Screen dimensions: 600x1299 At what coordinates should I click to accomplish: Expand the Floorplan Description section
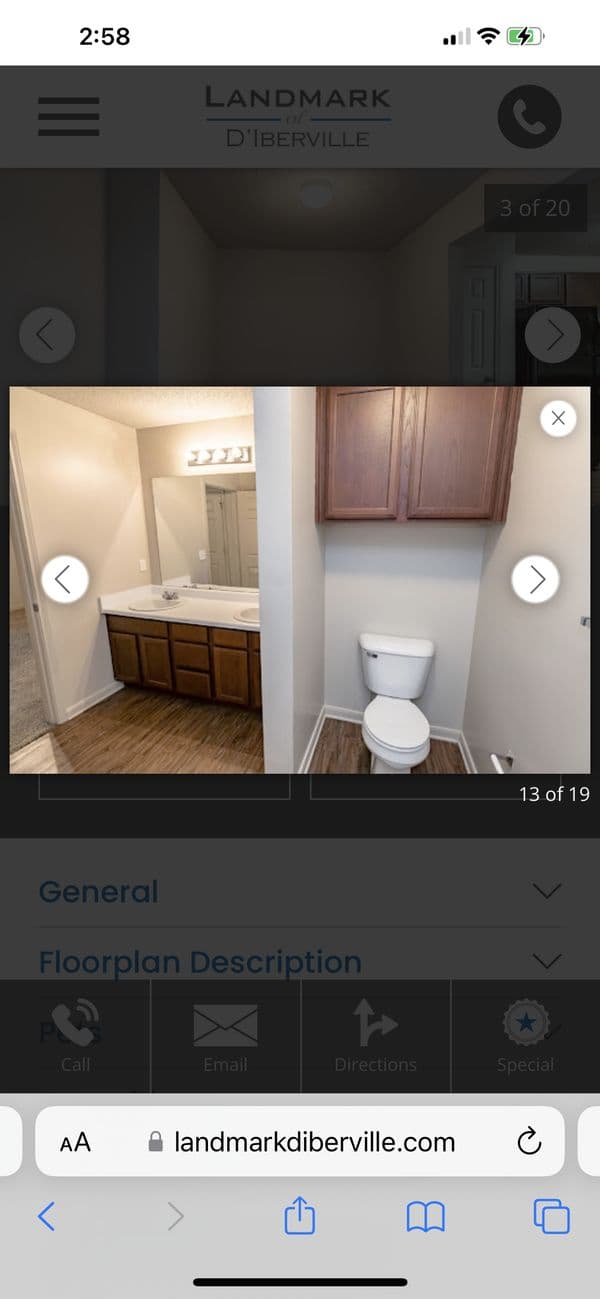(299, 962)
